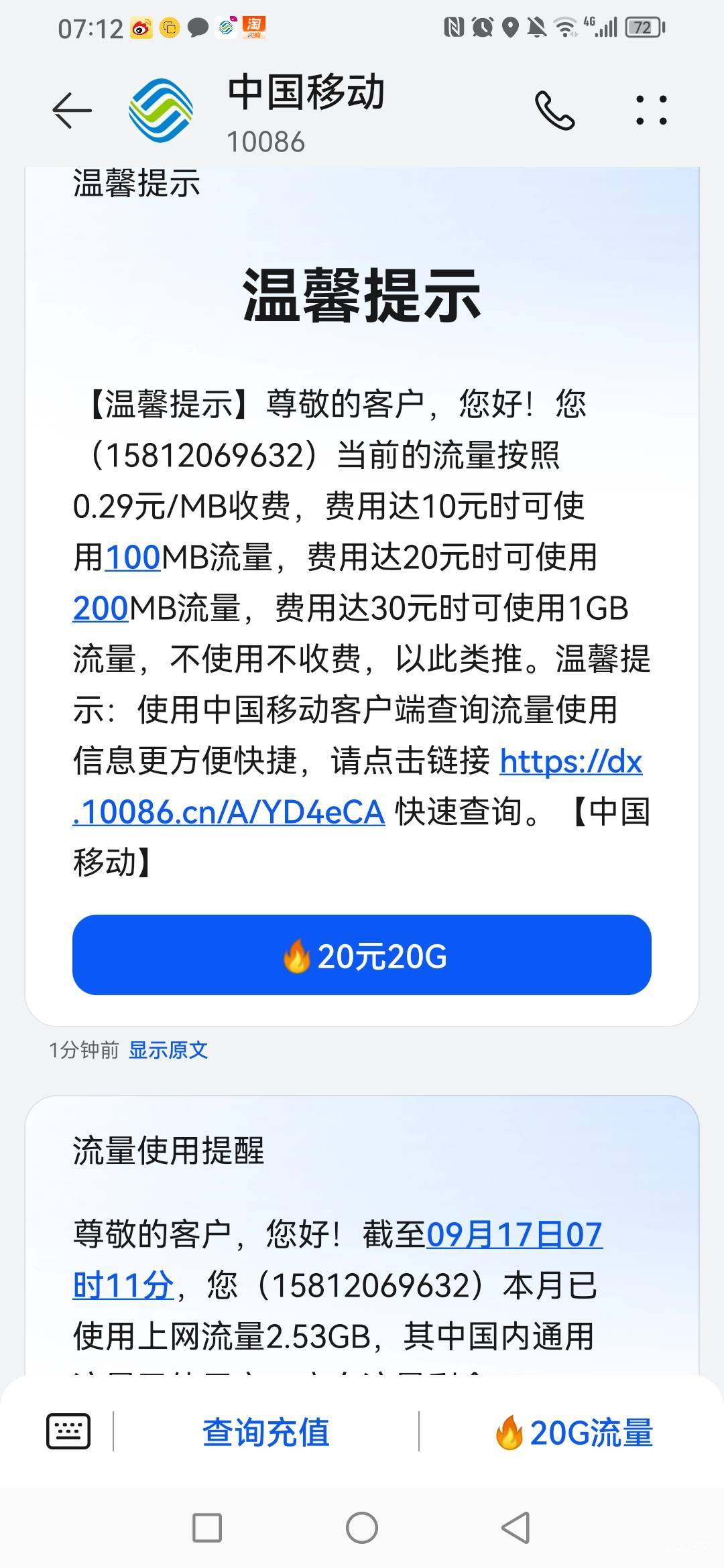Go back using the top-left arrow

tap(72, 110)
